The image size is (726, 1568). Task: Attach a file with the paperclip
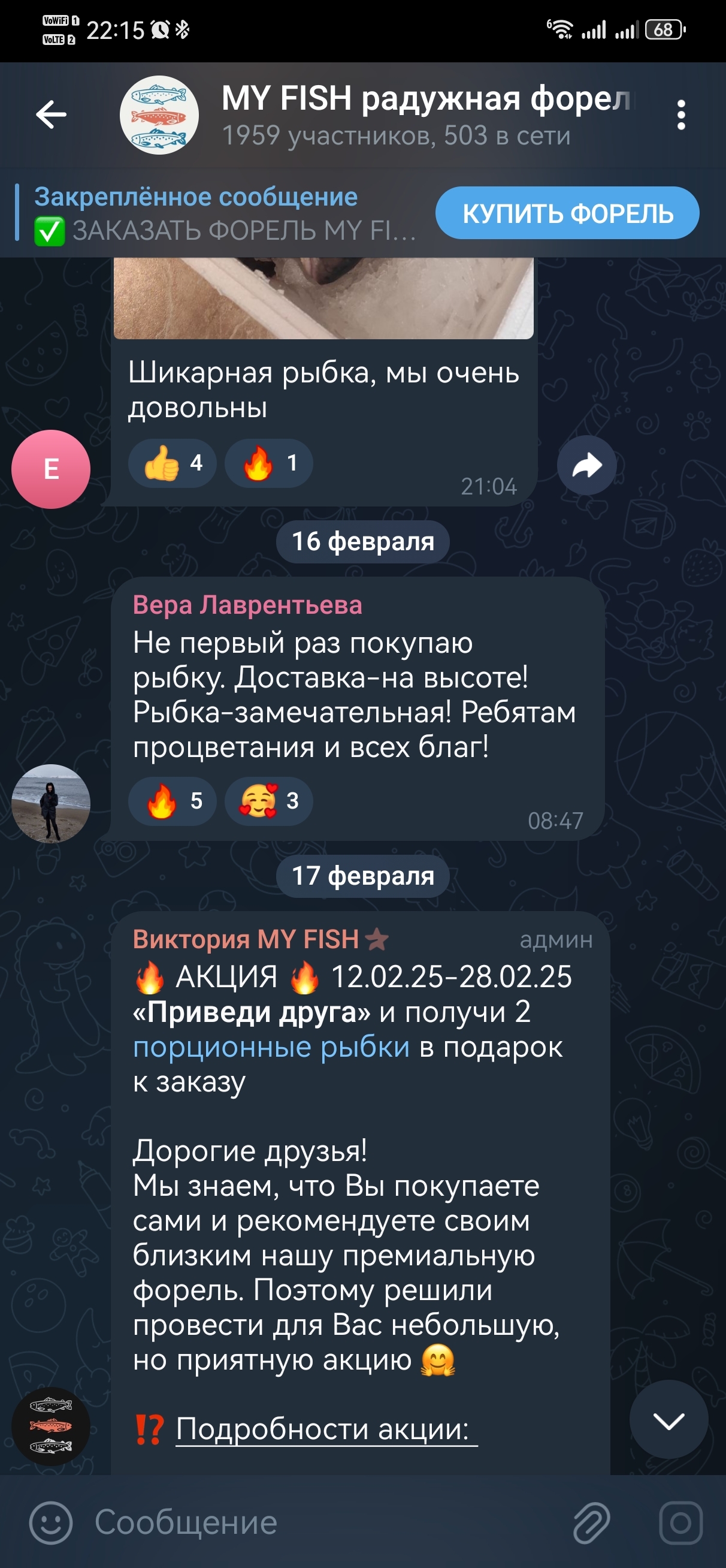point(591,1523)
